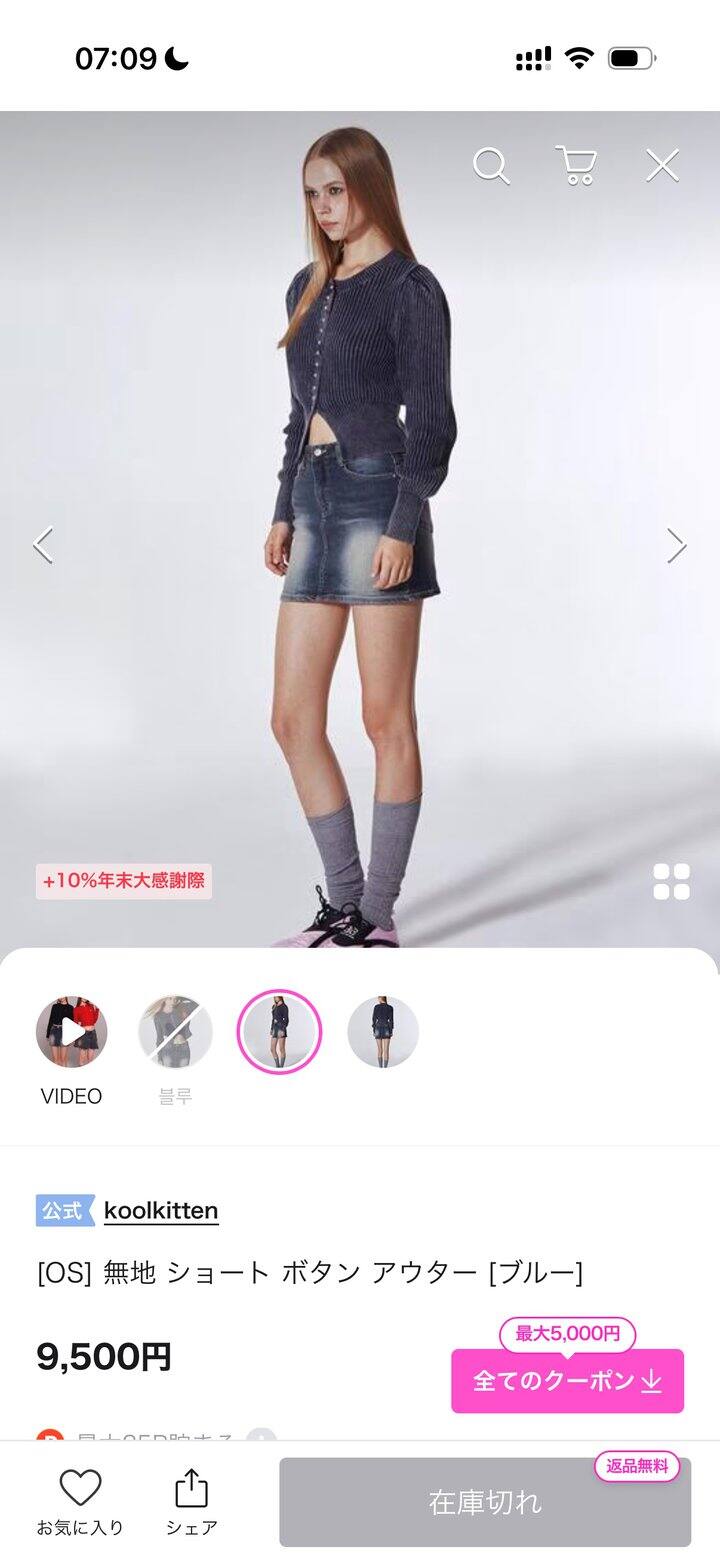Select the pink-outlined color thumbnail

click(279, 1032)
